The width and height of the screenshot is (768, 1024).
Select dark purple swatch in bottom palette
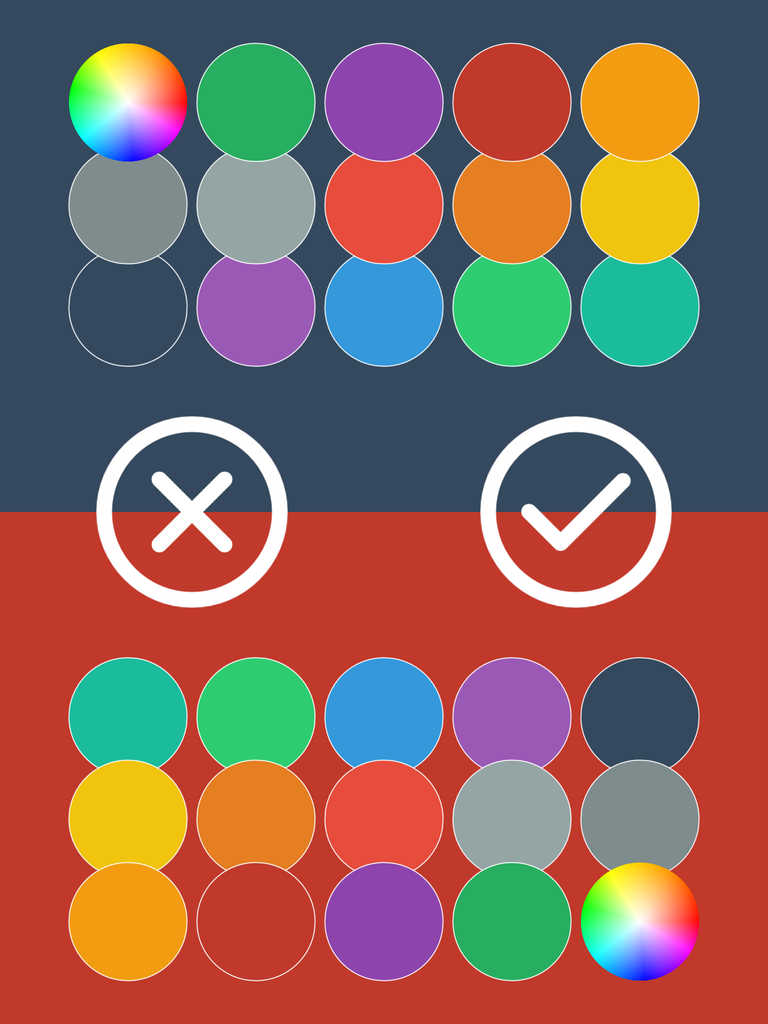pyautogui.click(x=384, y=921)
